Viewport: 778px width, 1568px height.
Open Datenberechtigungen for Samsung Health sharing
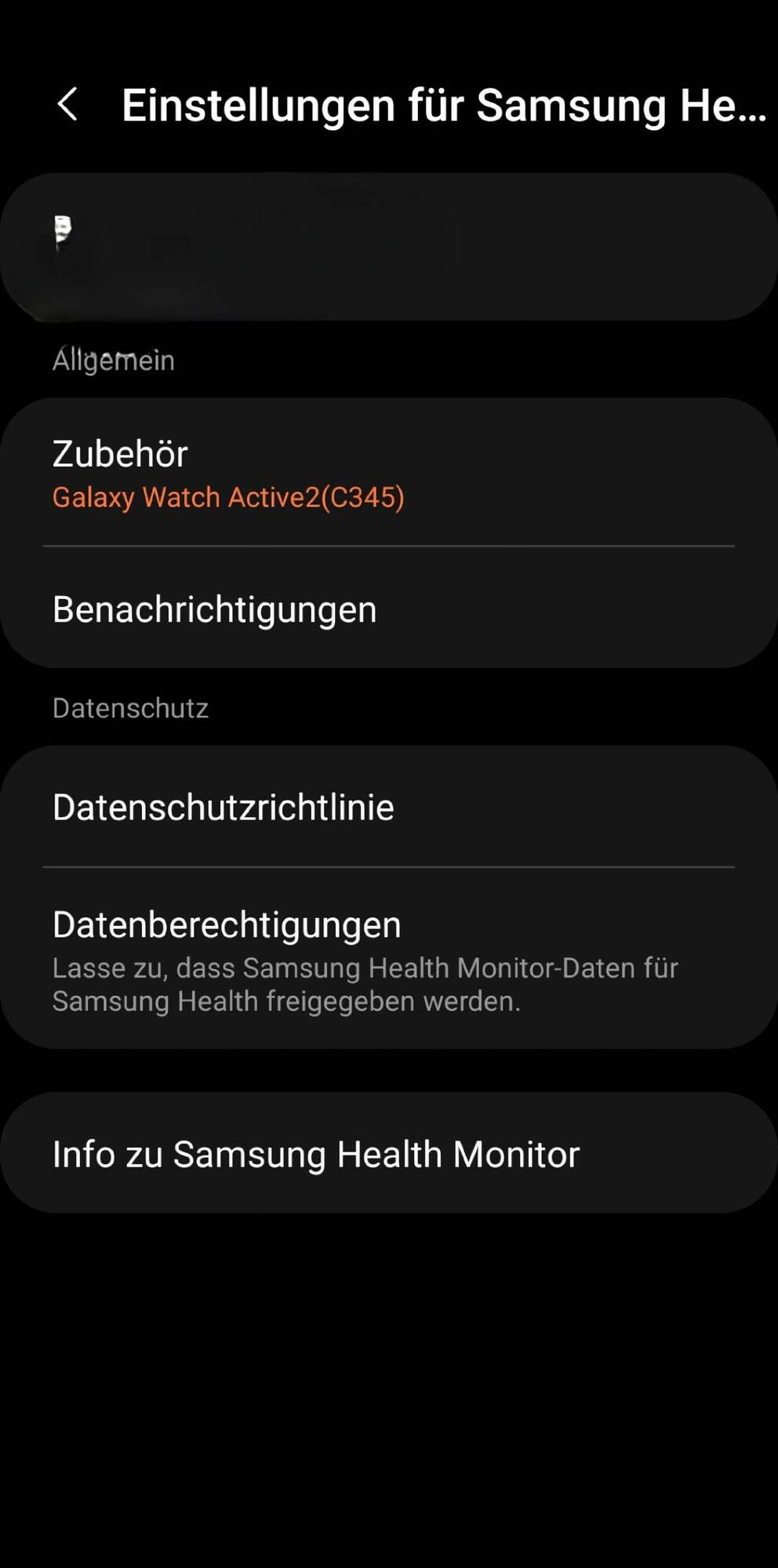click(x=389, y=960)
